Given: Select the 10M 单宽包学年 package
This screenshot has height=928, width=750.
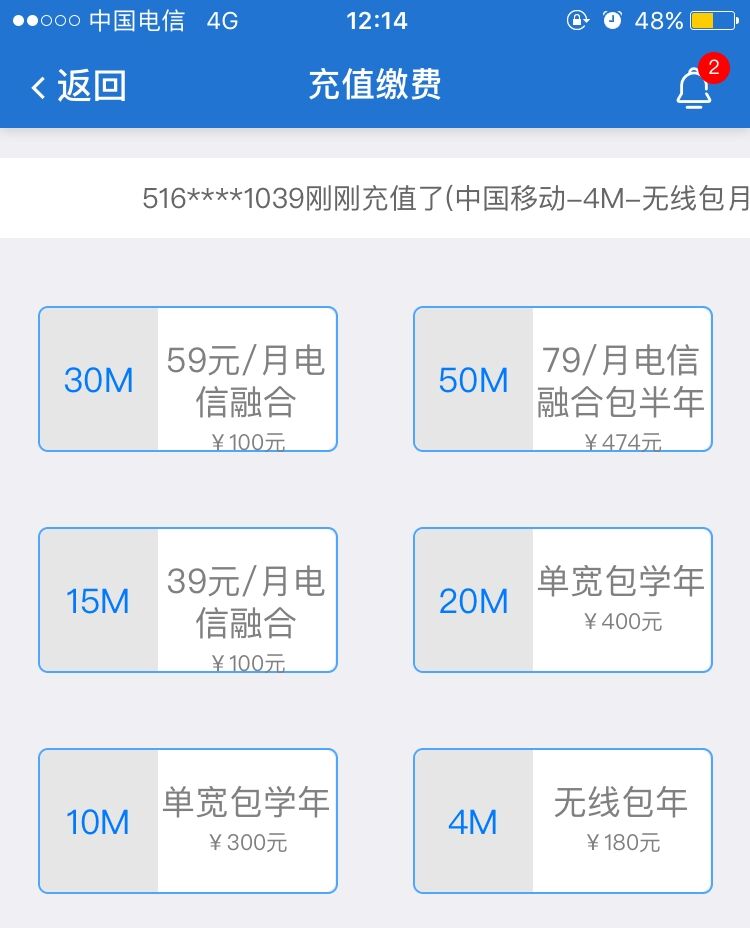Looking at the screenshot, I should (187, 820).
